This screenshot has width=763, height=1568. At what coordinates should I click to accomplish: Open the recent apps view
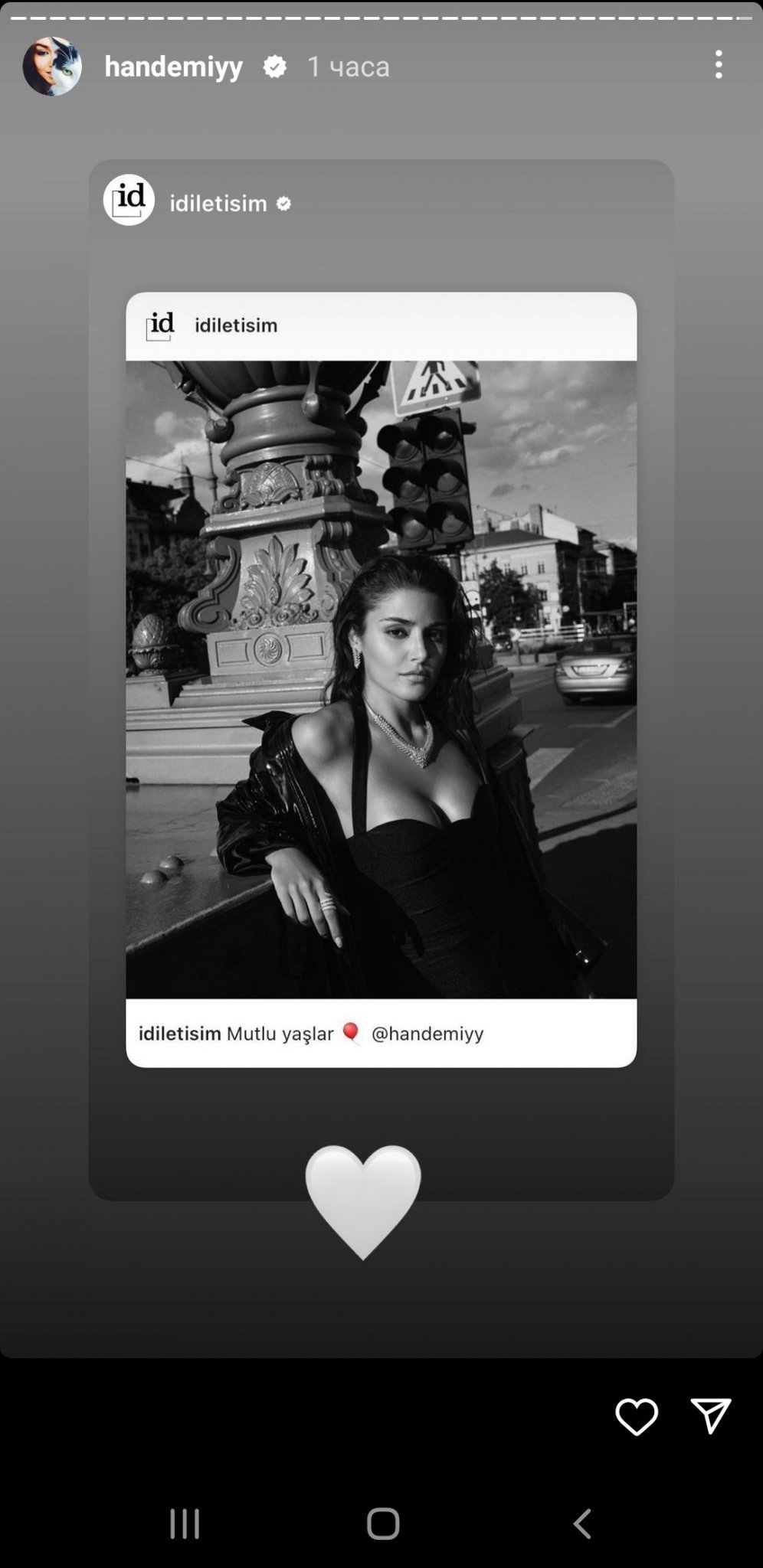pos(185,1524)
